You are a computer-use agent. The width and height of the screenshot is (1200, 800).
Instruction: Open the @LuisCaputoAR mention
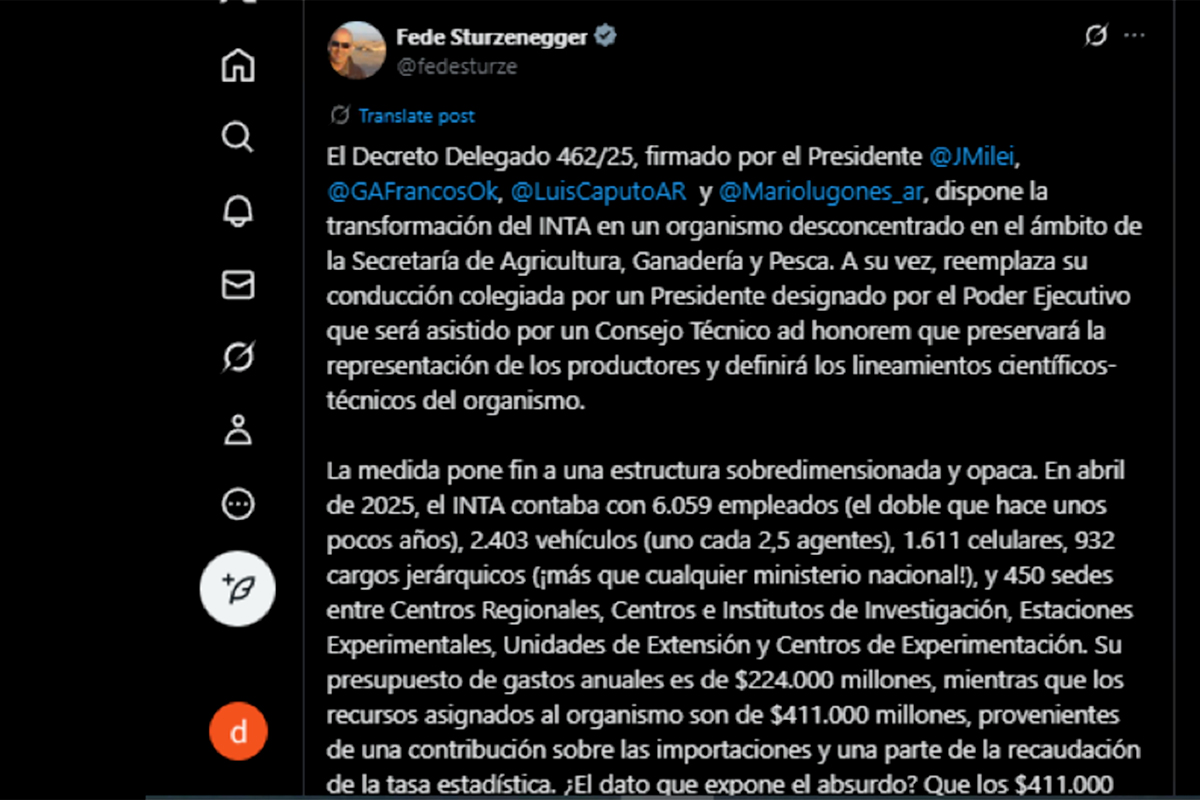click(598, 189)
